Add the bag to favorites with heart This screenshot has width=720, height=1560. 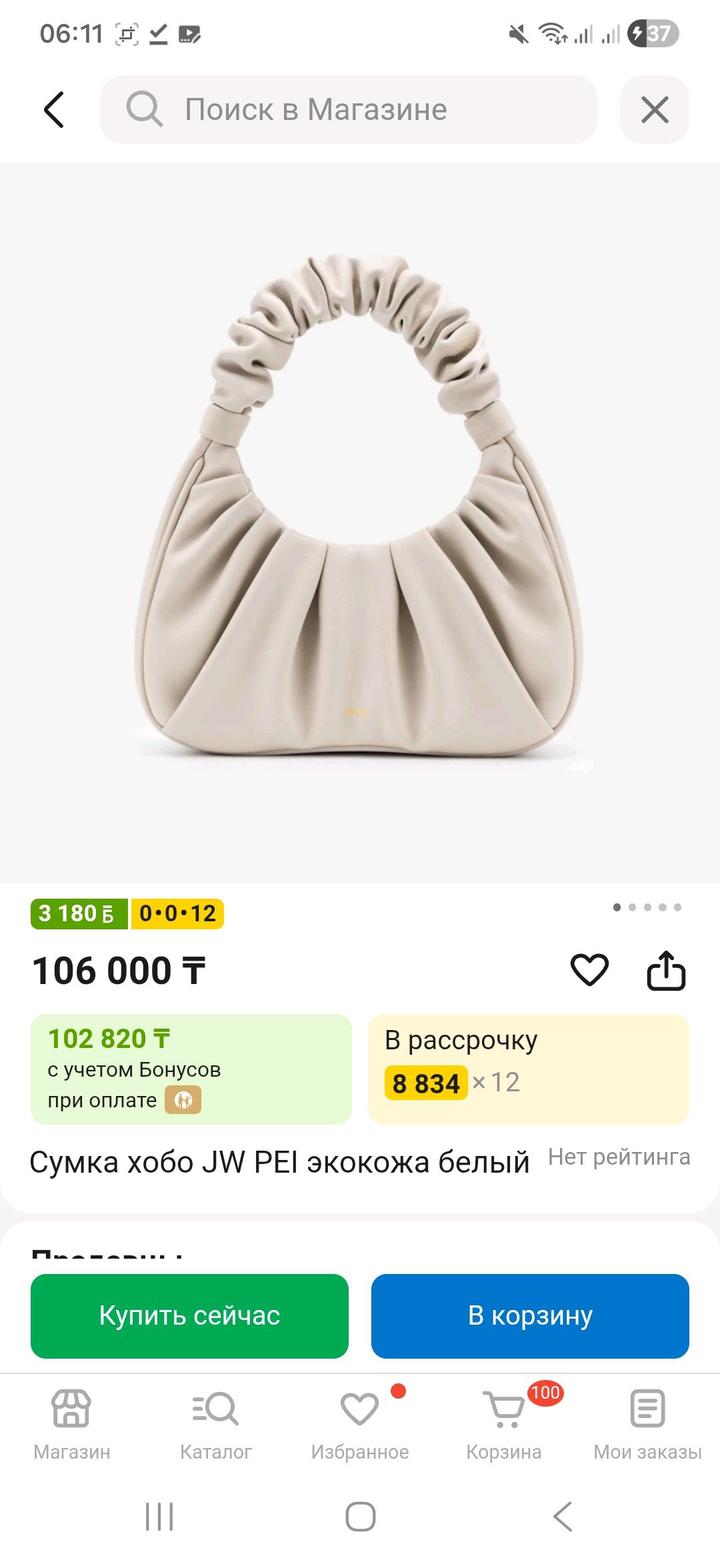(589, 970)
